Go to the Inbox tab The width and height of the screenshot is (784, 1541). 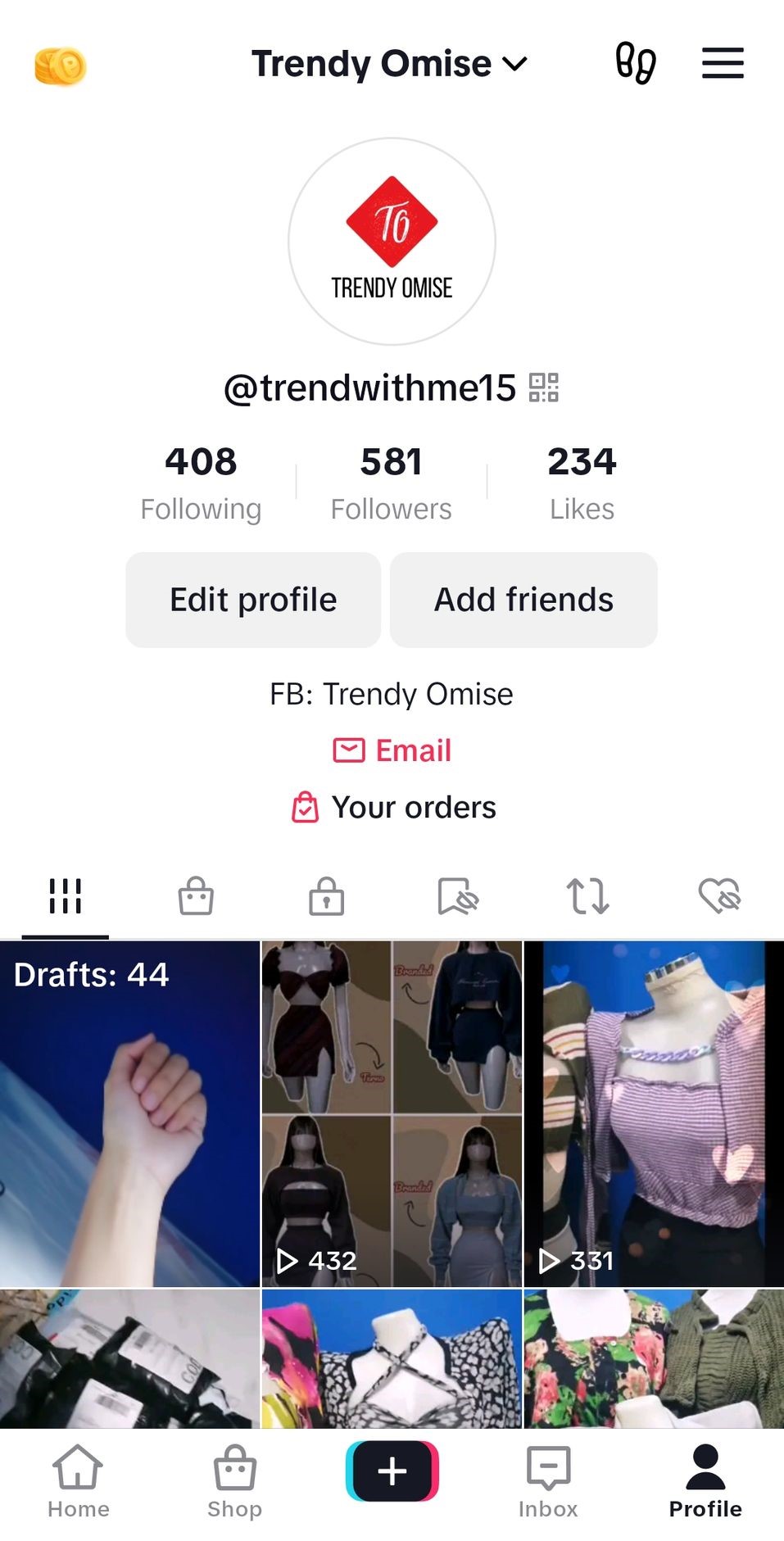pos(548,1480)
